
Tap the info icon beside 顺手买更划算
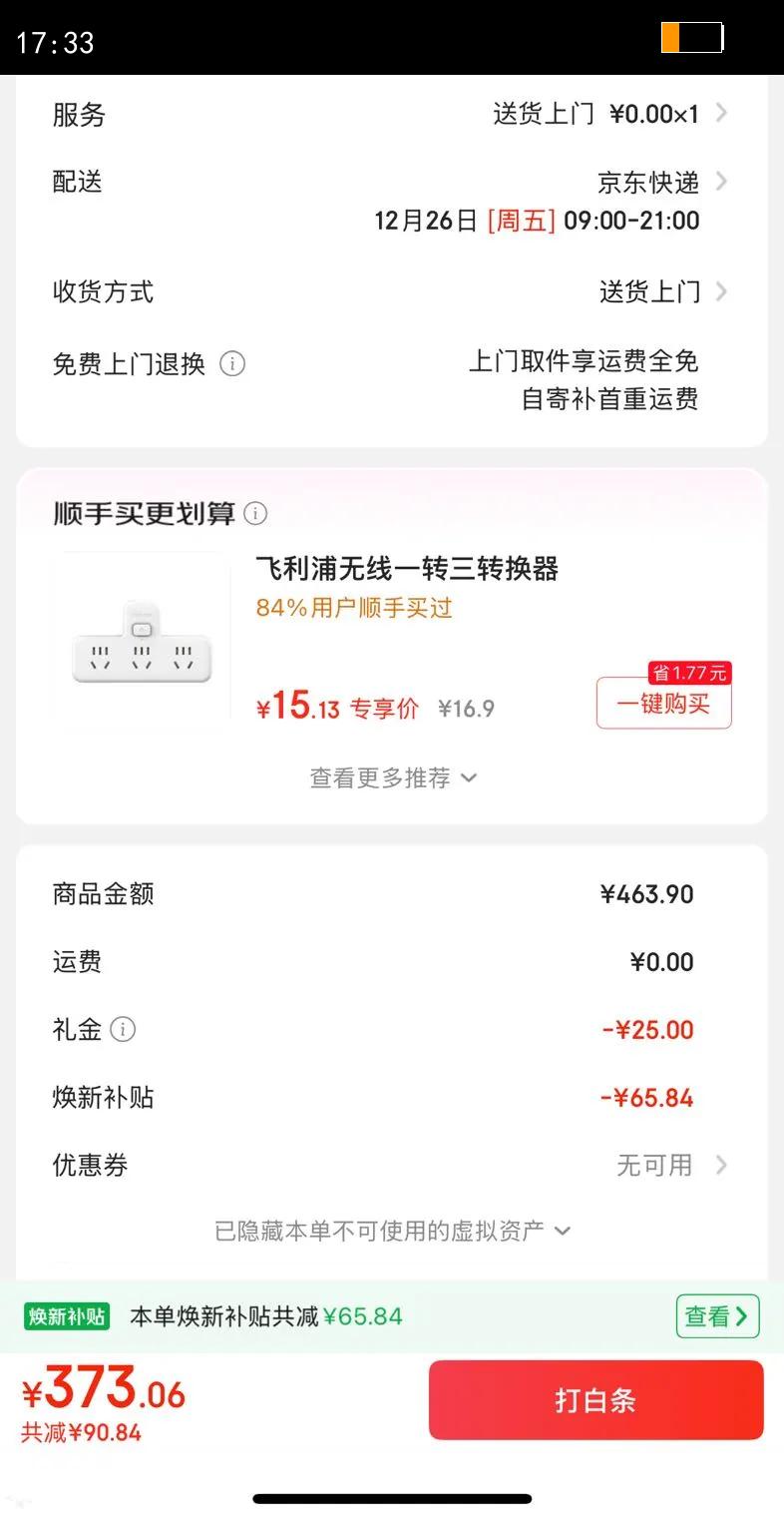pos(255,513)
